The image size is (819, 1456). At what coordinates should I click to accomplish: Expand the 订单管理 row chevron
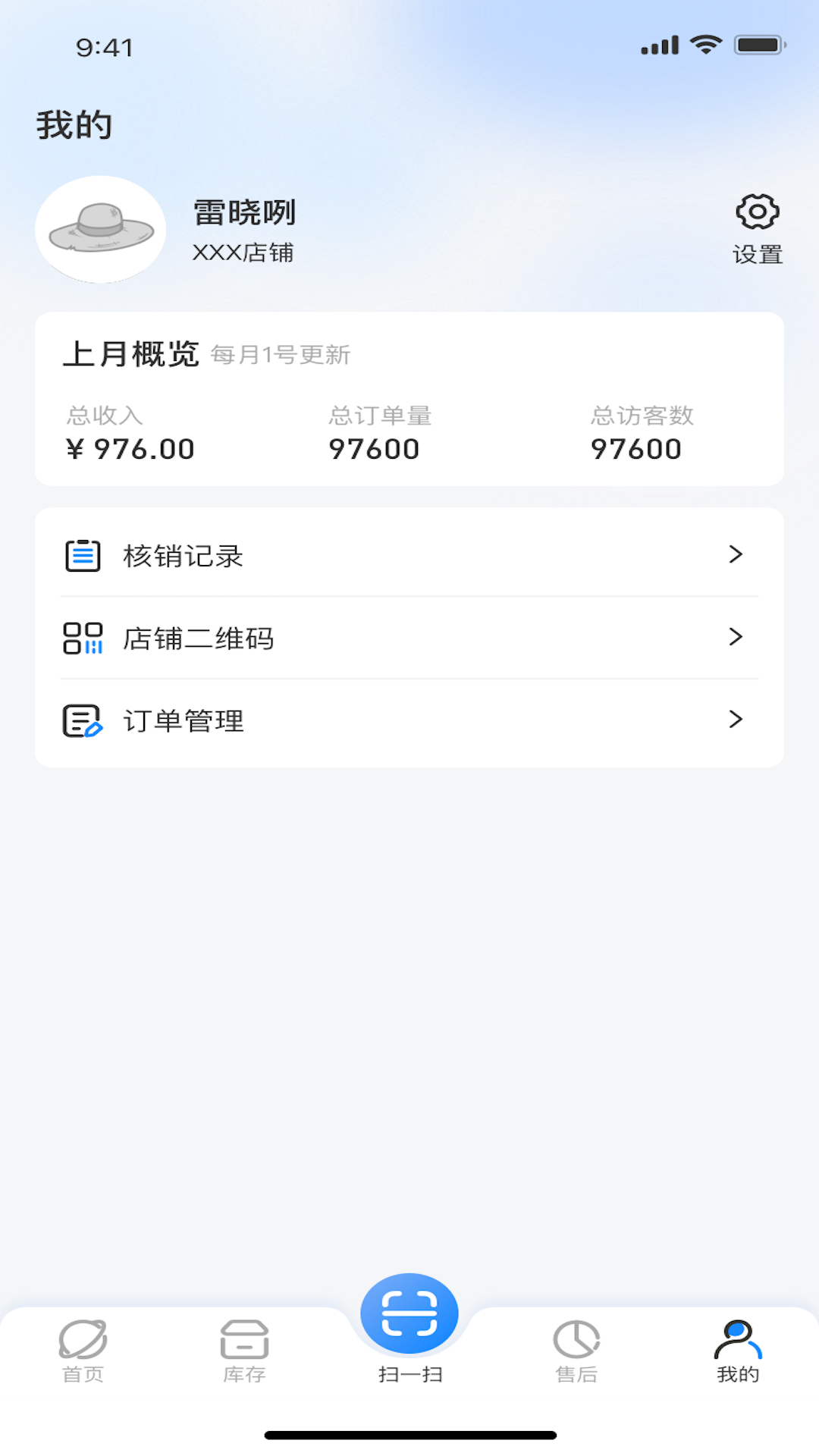734,720
